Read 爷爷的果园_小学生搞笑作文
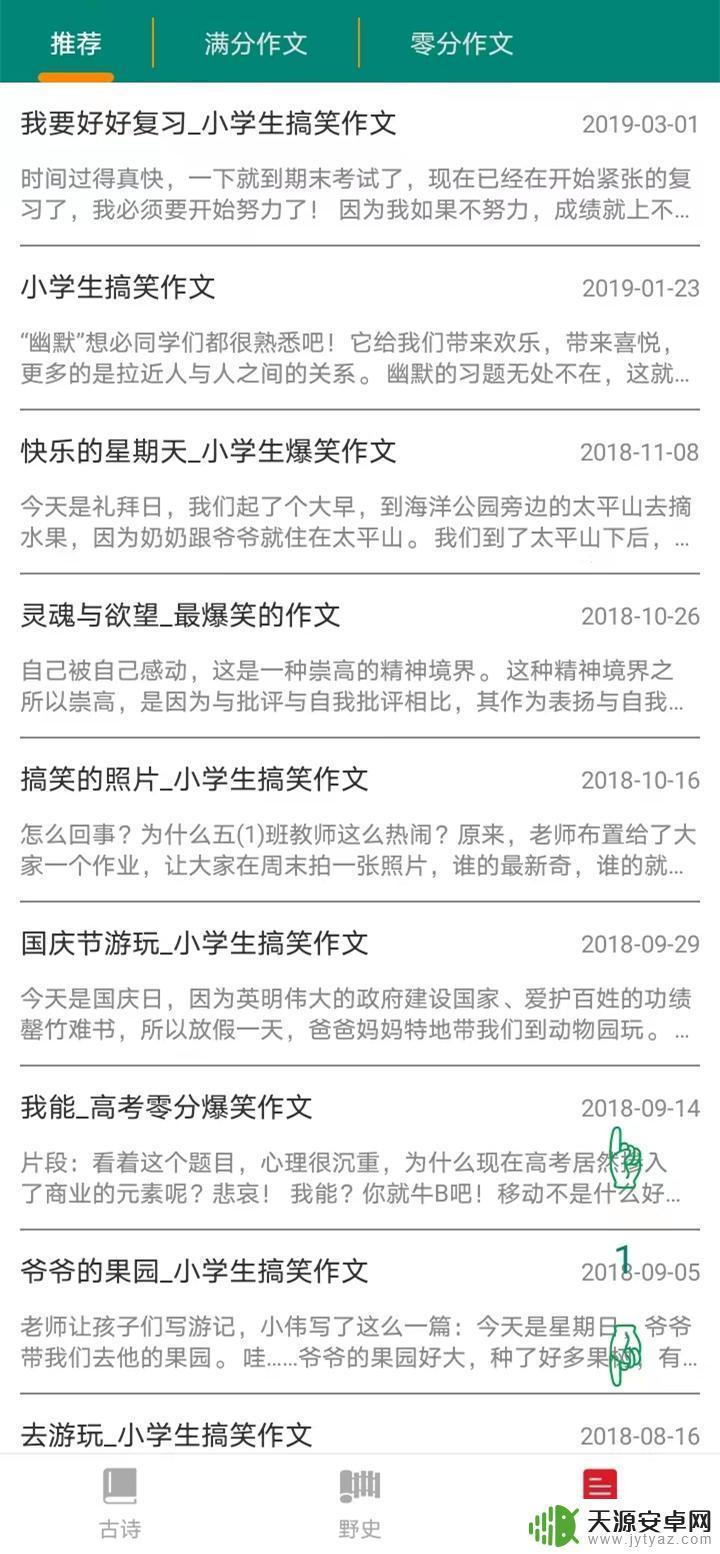 [x=360, y=1312]
